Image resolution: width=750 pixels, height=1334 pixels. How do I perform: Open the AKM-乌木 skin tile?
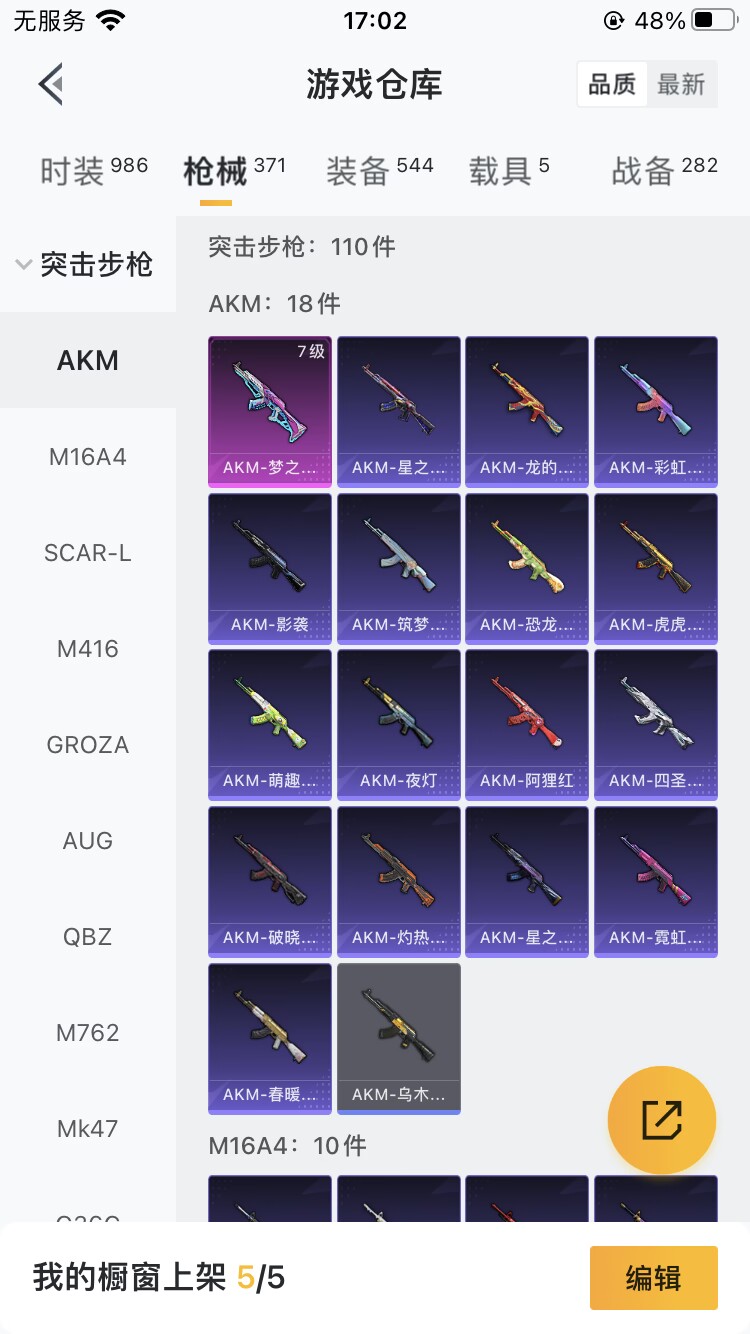point(399,1039)
